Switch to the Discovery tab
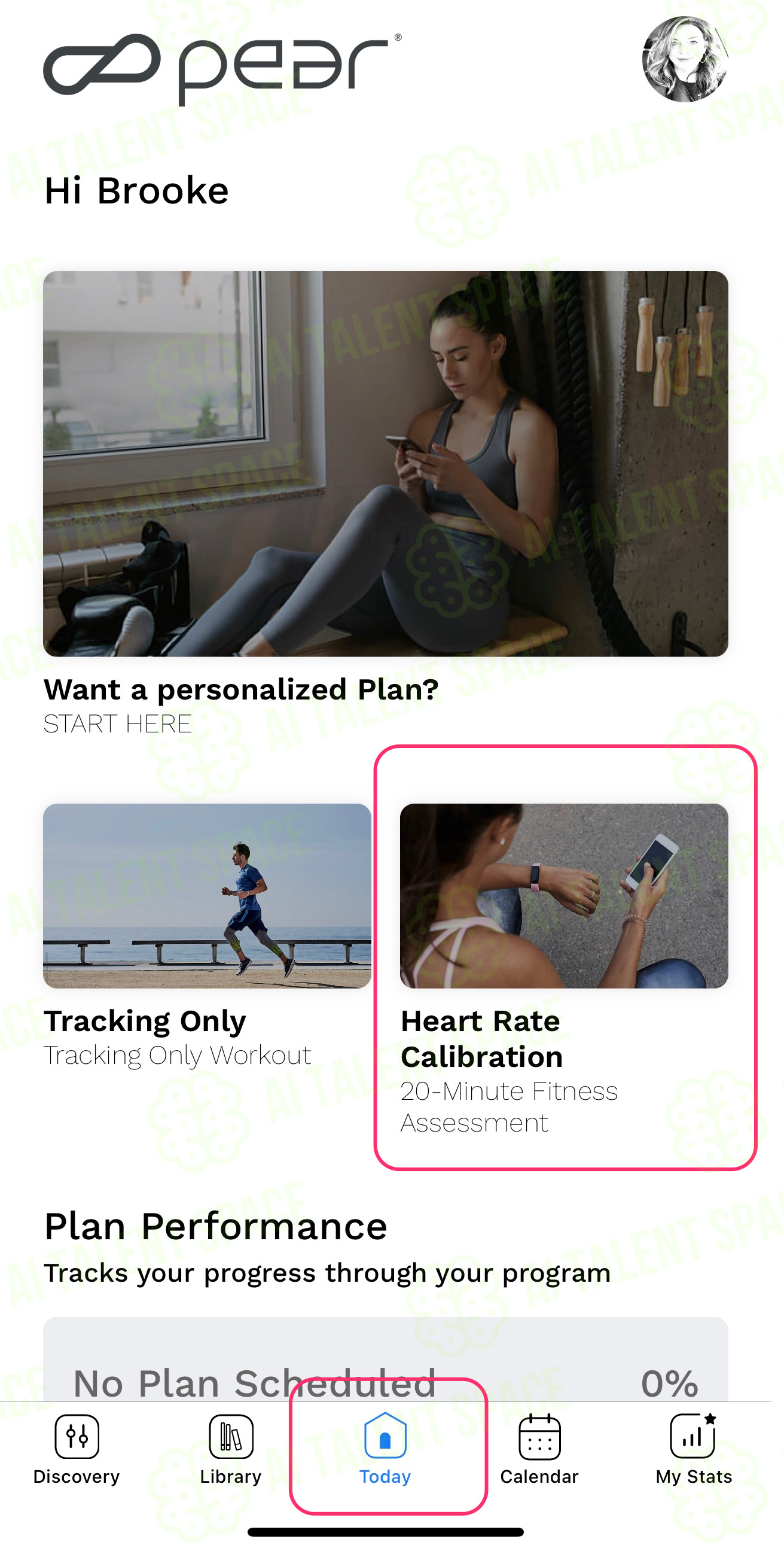 tap(77, 1450)
